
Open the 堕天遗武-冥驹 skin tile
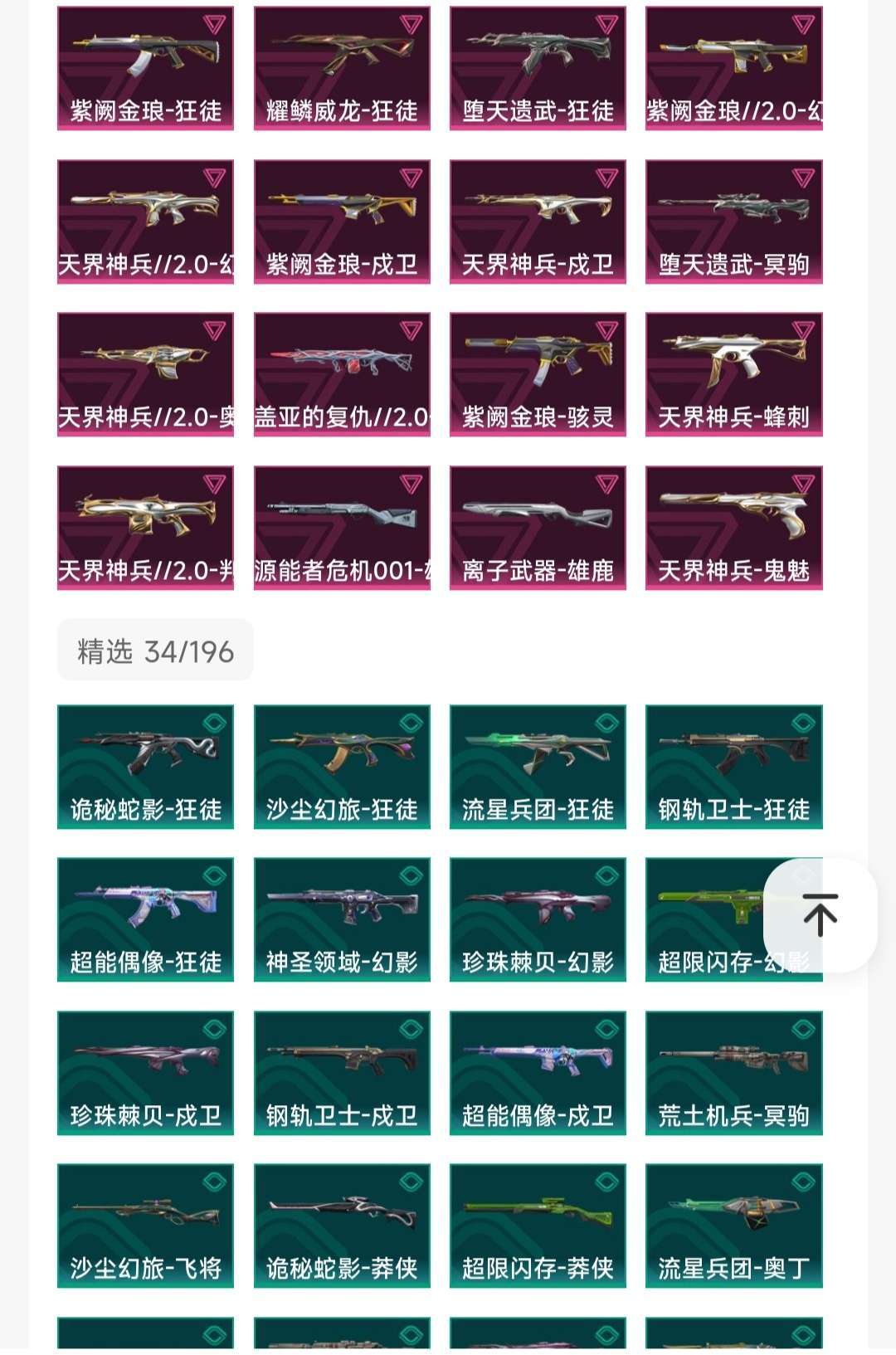coord(734,222)
